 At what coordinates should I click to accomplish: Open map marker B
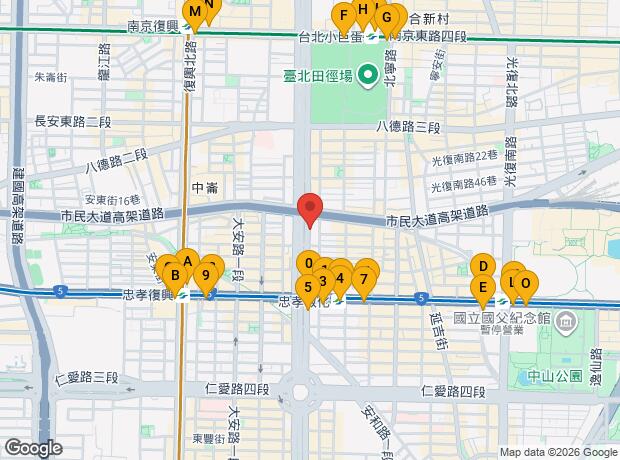pyautogui.click(x=174, y=276)
